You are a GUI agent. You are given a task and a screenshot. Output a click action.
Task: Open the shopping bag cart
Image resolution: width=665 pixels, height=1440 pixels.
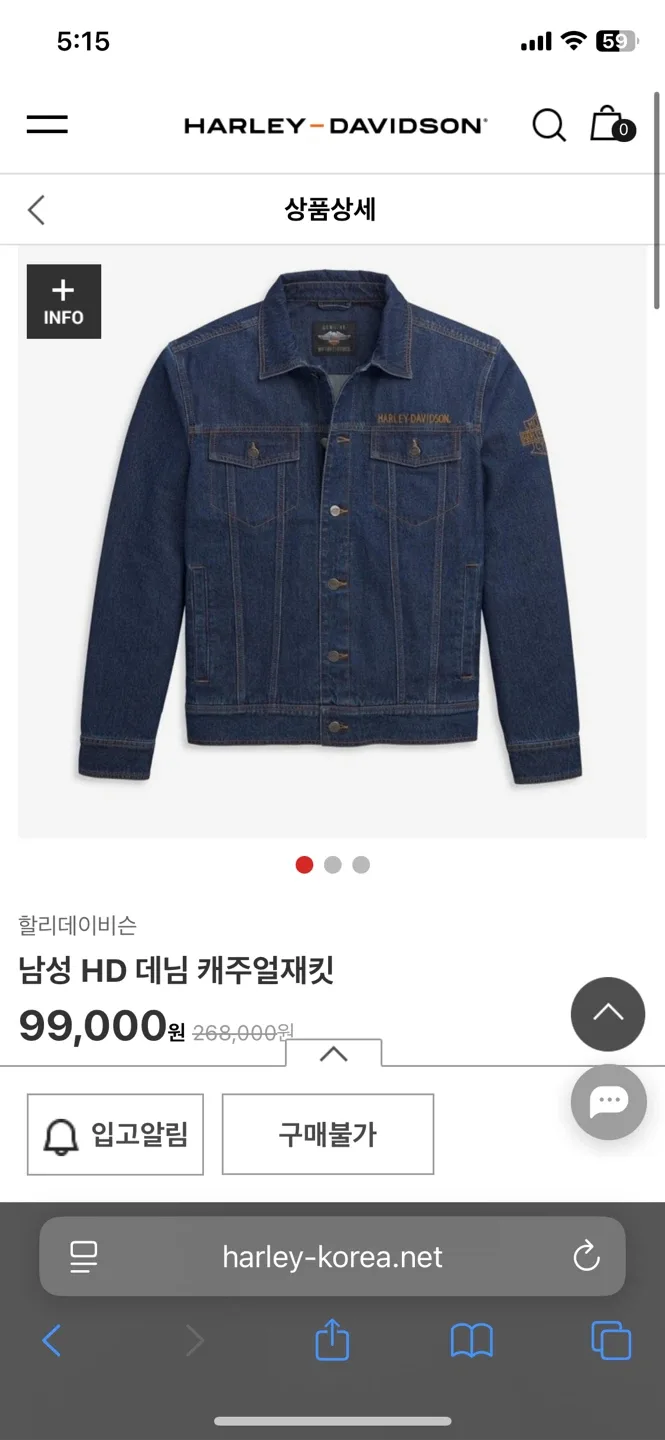(x=609, y=125)
